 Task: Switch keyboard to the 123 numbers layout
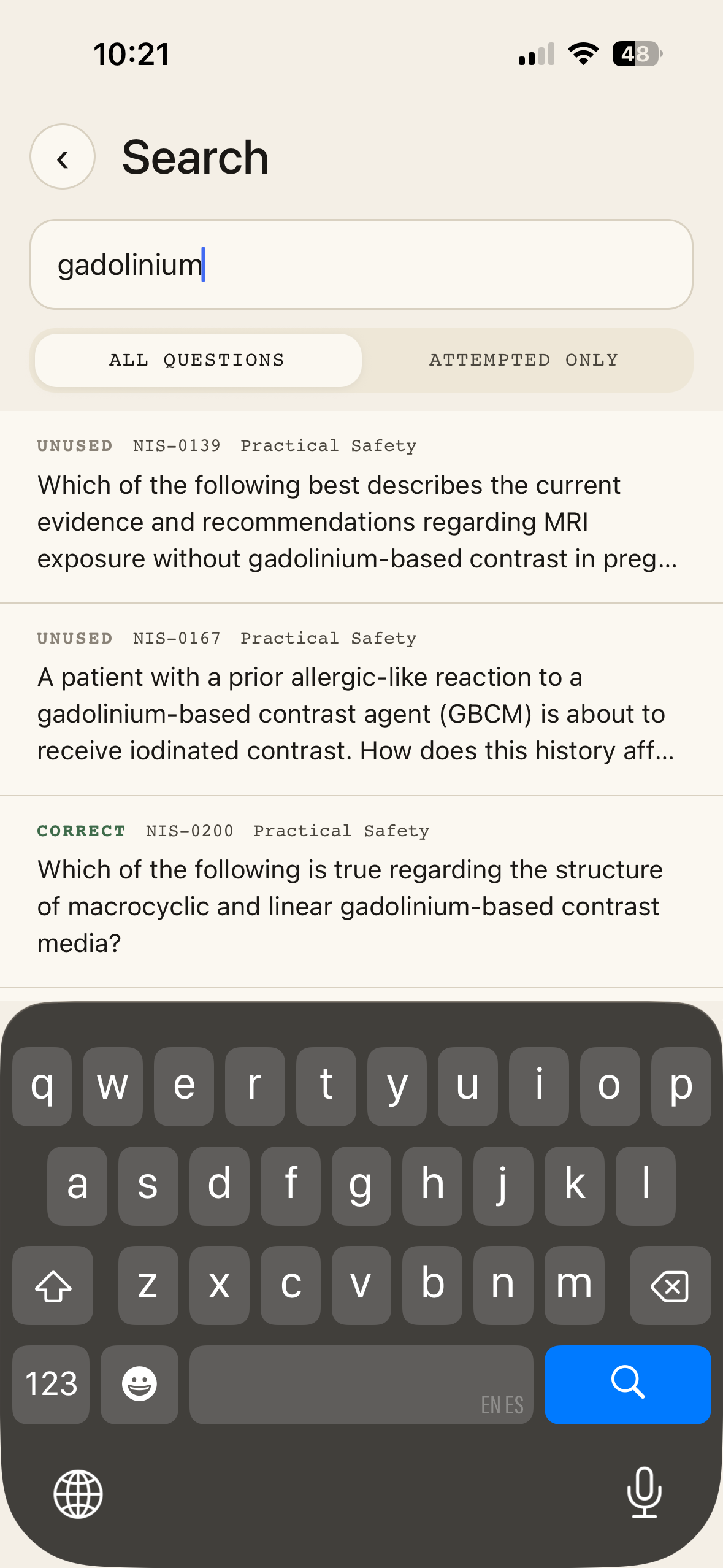coord(52,1384)
